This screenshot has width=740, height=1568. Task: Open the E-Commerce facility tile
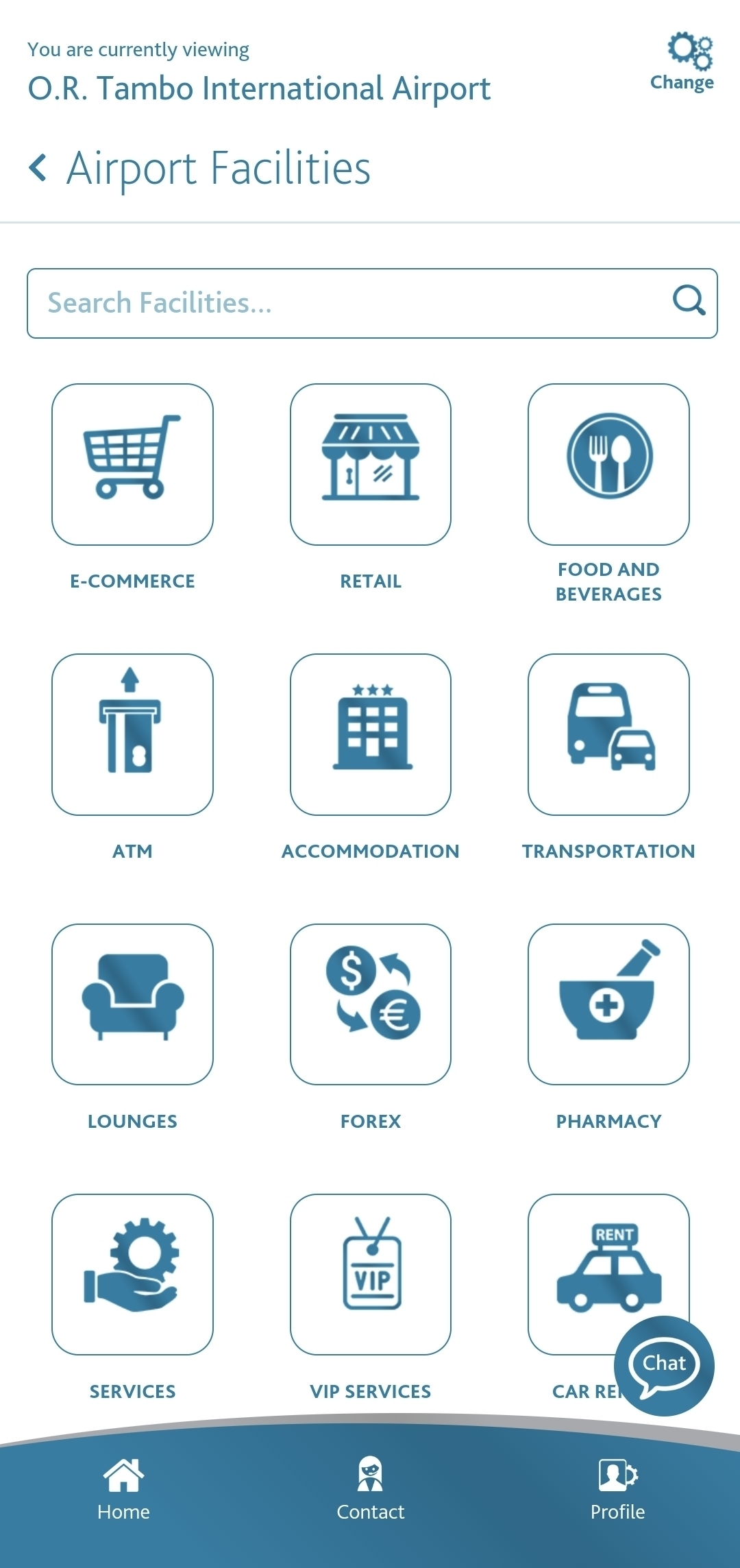pos(132,465)
